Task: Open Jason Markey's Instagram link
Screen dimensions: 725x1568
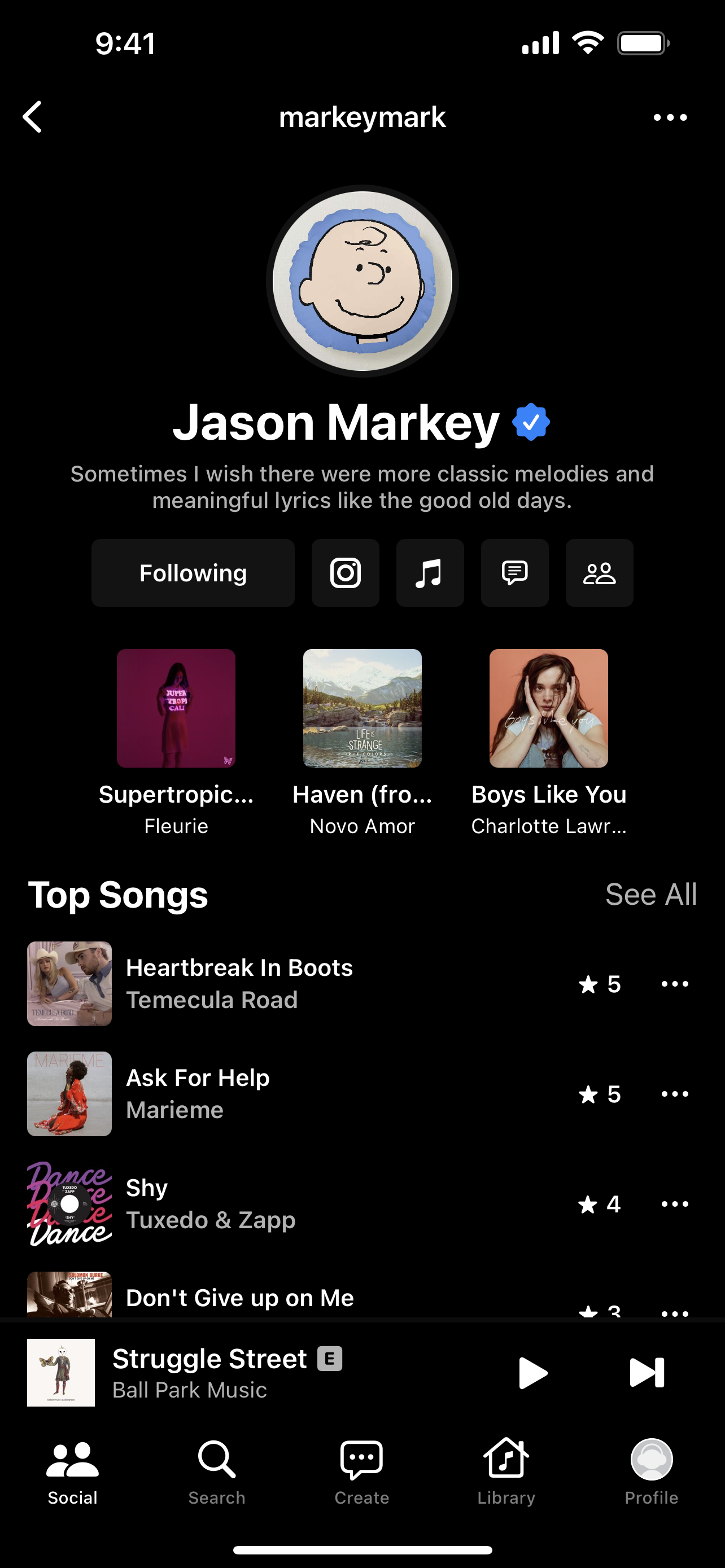Action: click(345, 573)
